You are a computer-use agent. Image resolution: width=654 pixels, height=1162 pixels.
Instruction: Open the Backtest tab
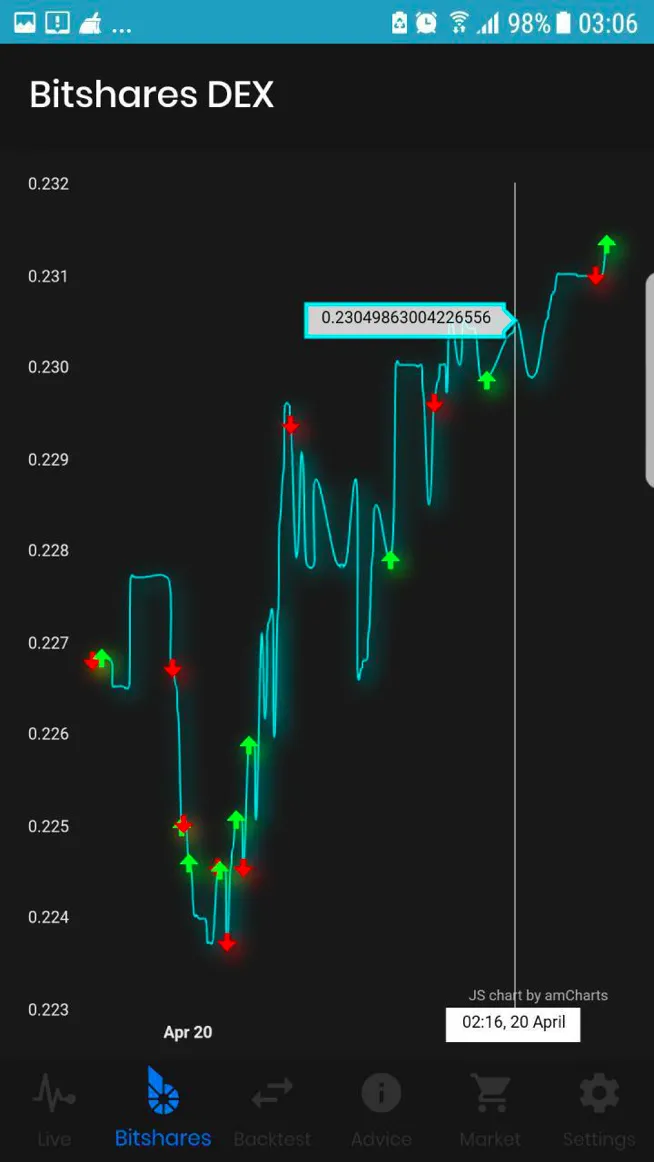click(x=272, y=1110)
